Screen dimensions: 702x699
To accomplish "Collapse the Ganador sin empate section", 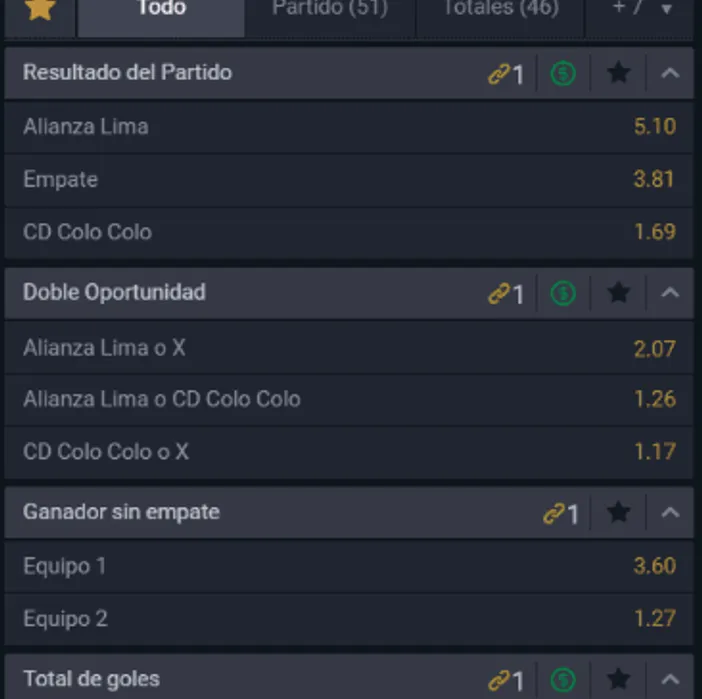I will (670, 513).
